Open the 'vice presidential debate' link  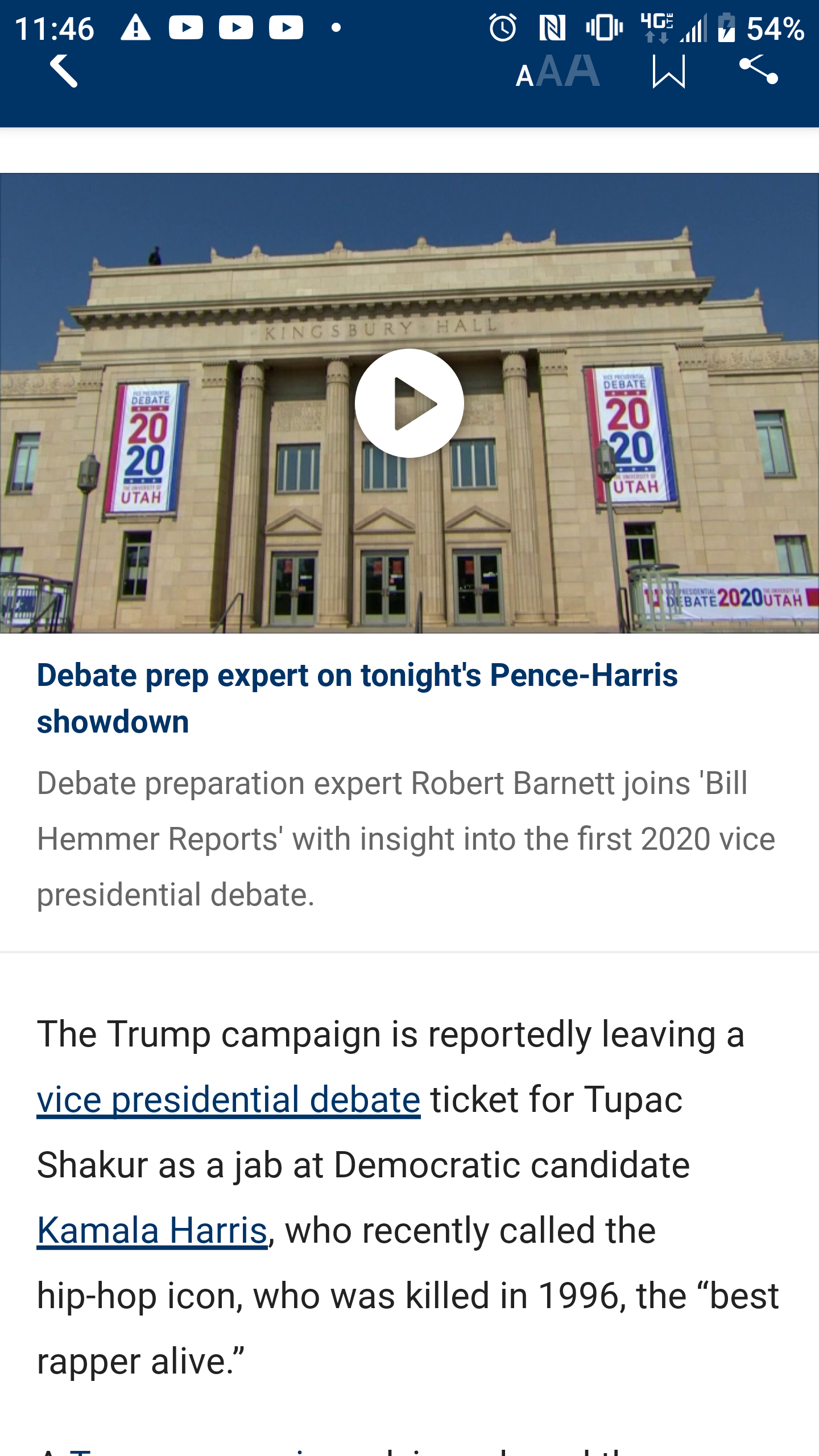click(229, 1099)
